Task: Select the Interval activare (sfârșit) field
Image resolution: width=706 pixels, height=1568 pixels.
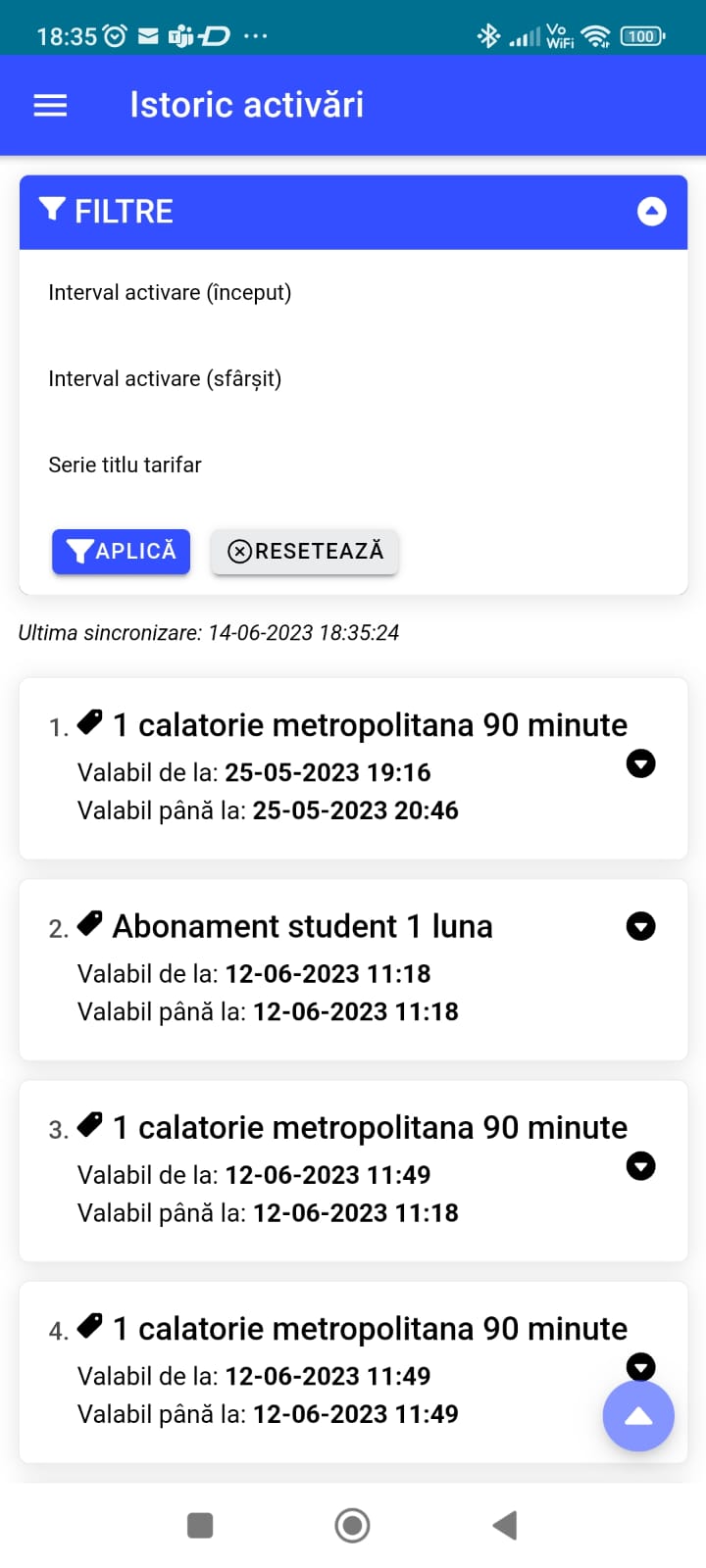Action: 353,379
